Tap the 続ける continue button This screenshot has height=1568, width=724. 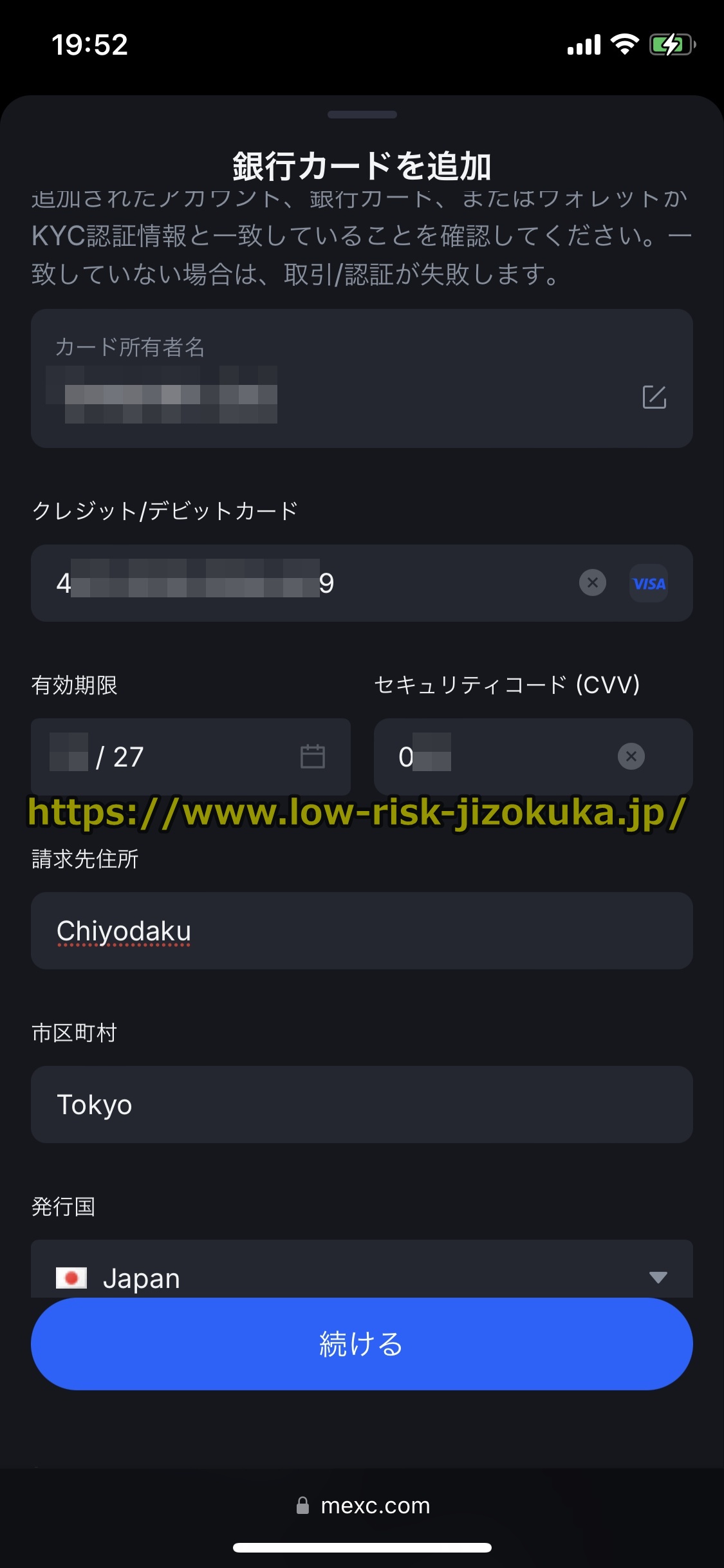[x=362, y=1344]
